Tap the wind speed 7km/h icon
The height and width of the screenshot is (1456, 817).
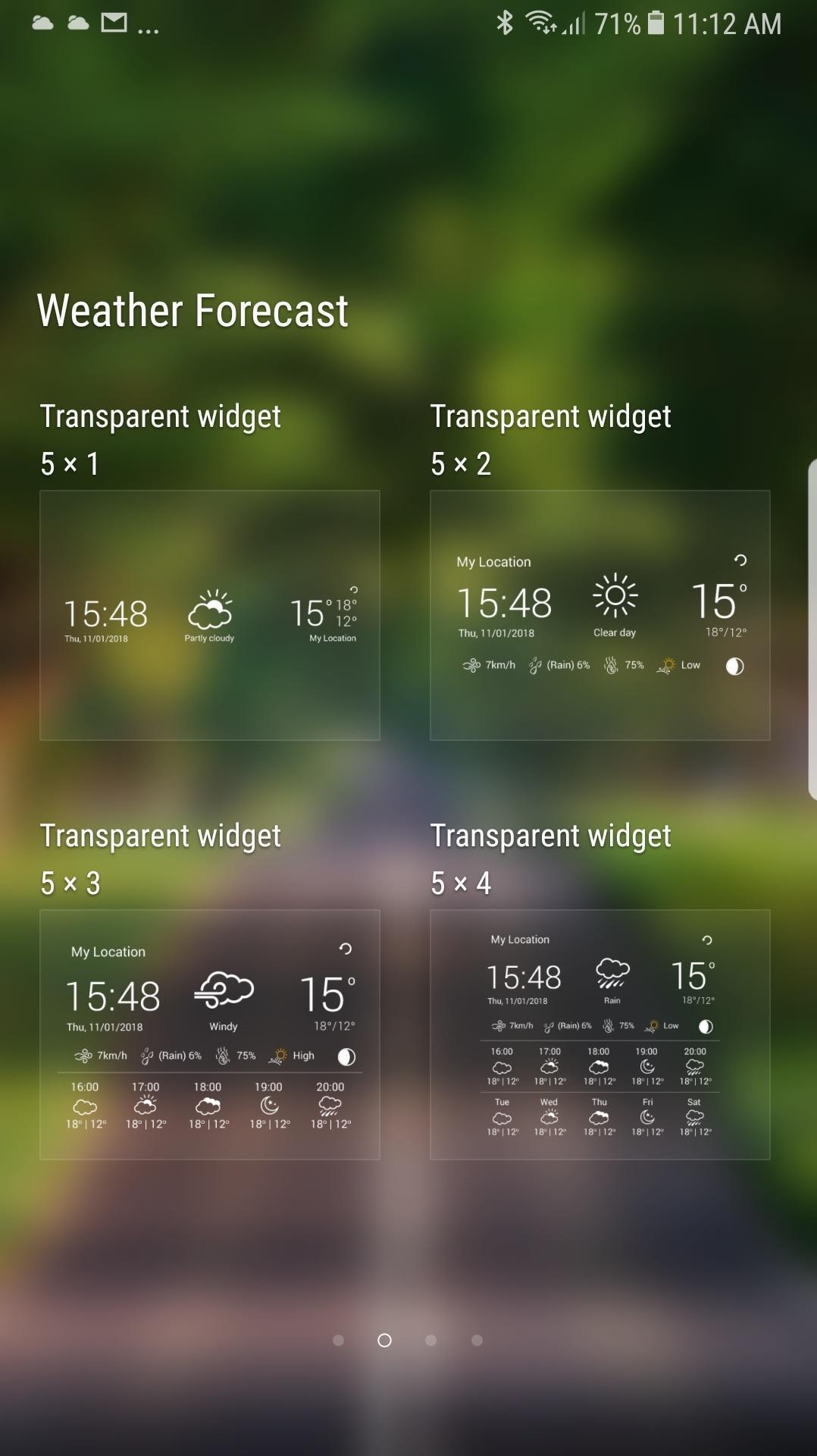(x=471, y=665)
